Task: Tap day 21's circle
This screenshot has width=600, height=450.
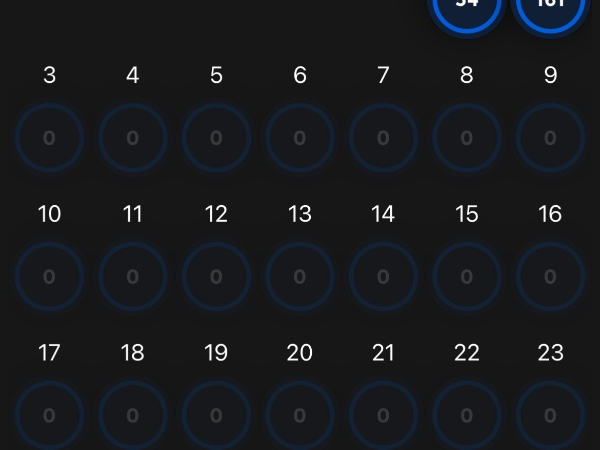Action: click(383, 415)
